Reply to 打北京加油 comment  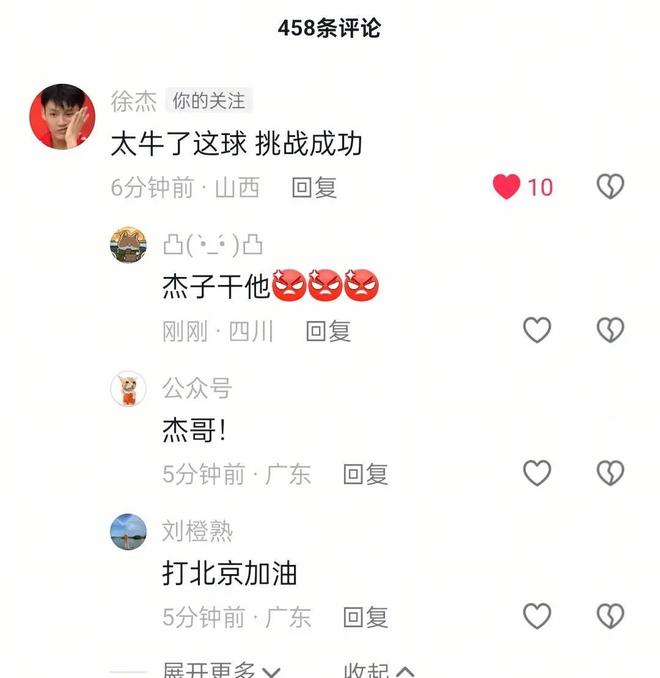point(365,617)
